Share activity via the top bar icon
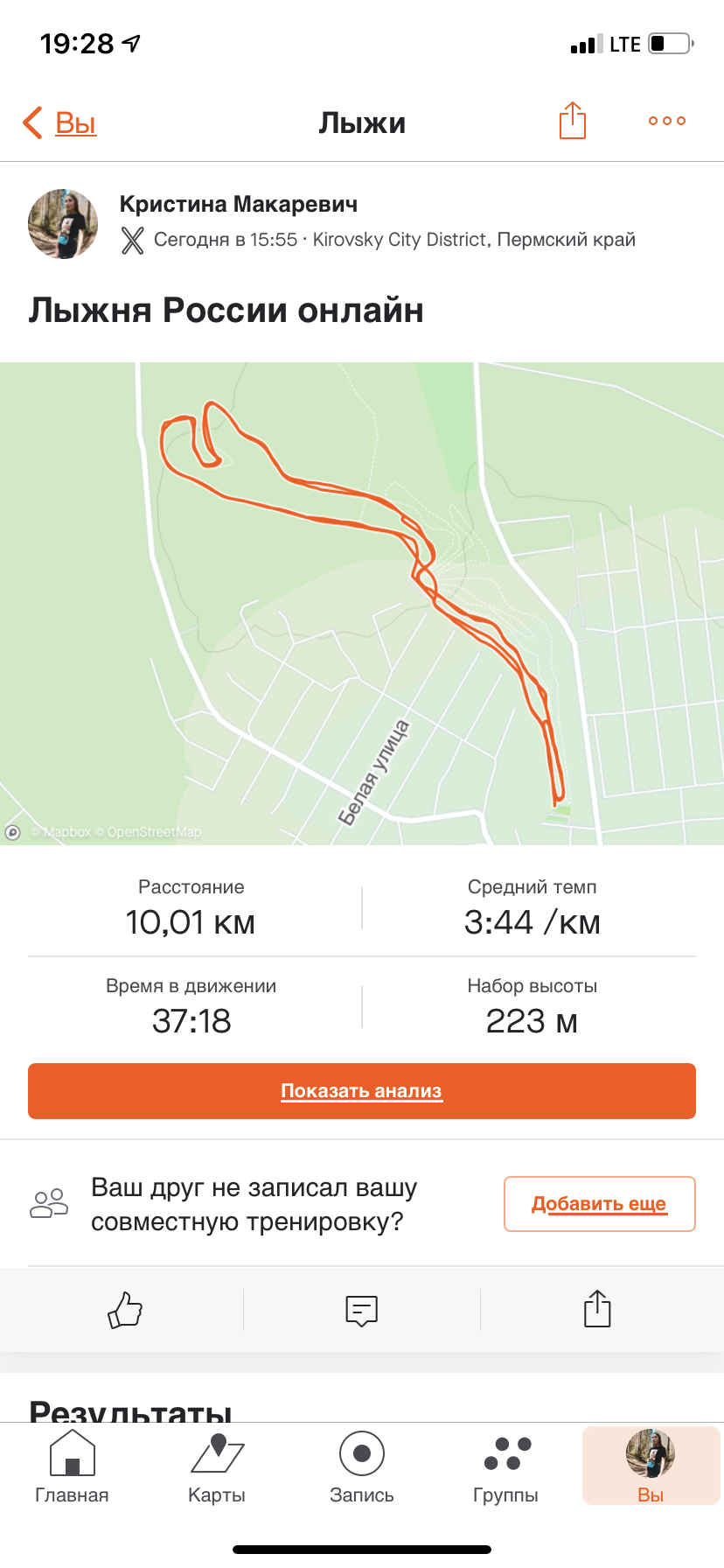This screenshot has width=724, height=1568. (x=572, y=121)
